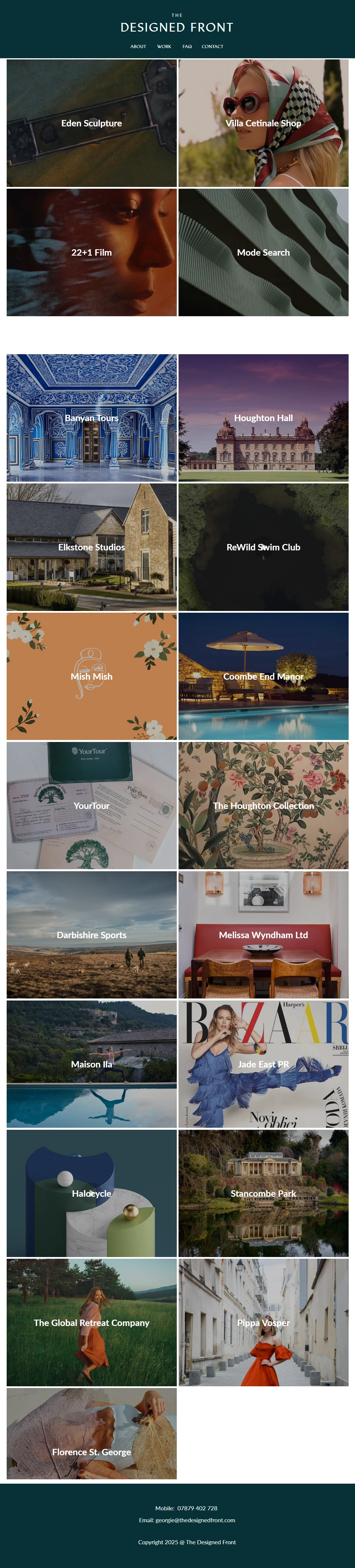Open the Banyan Tours project
Image resolution: width=355 pixels, height=1568 pixels.
[x=91, y=418]
